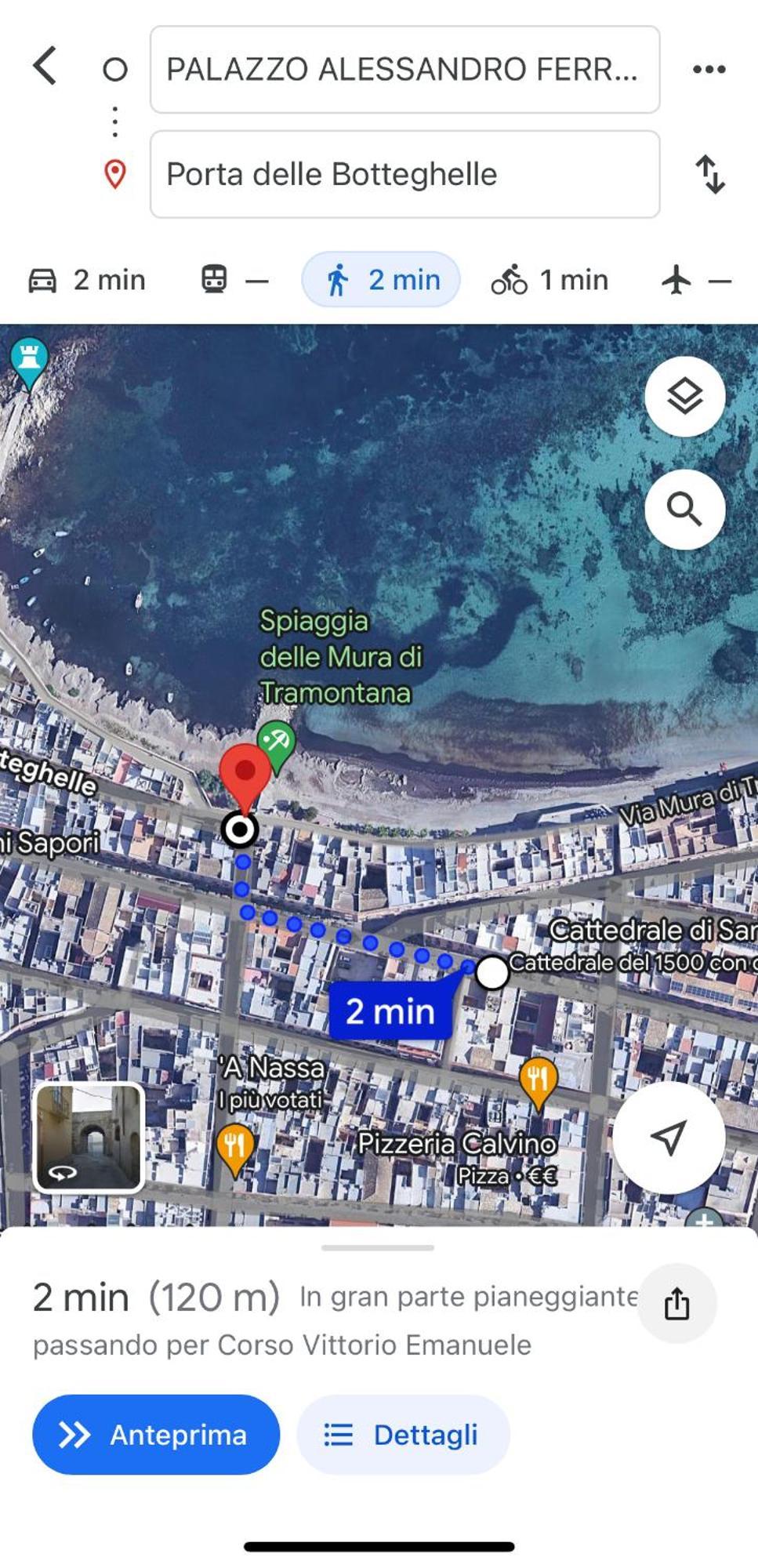Switch to cycling mode, 1 min

pos(549,280)
